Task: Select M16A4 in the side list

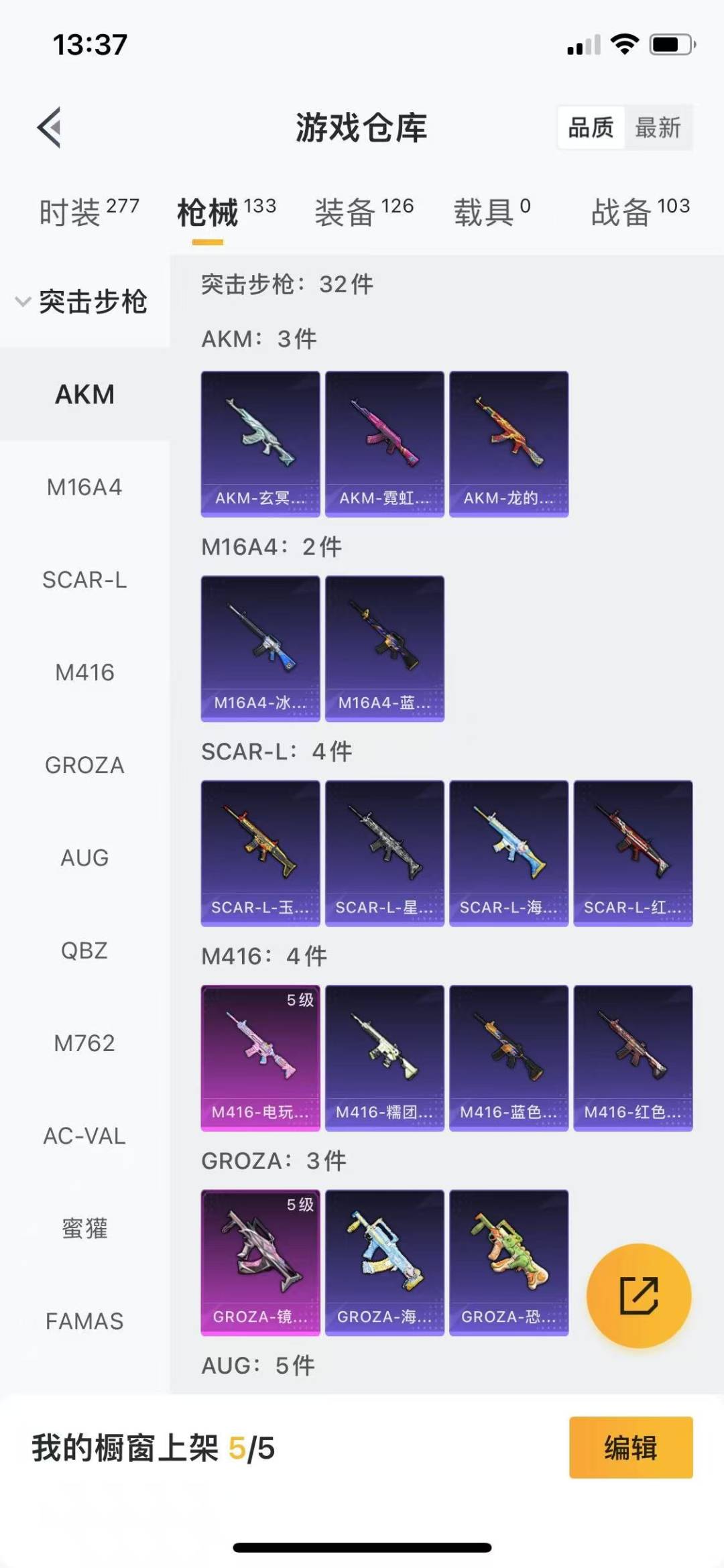Action: tap(84, 487)
